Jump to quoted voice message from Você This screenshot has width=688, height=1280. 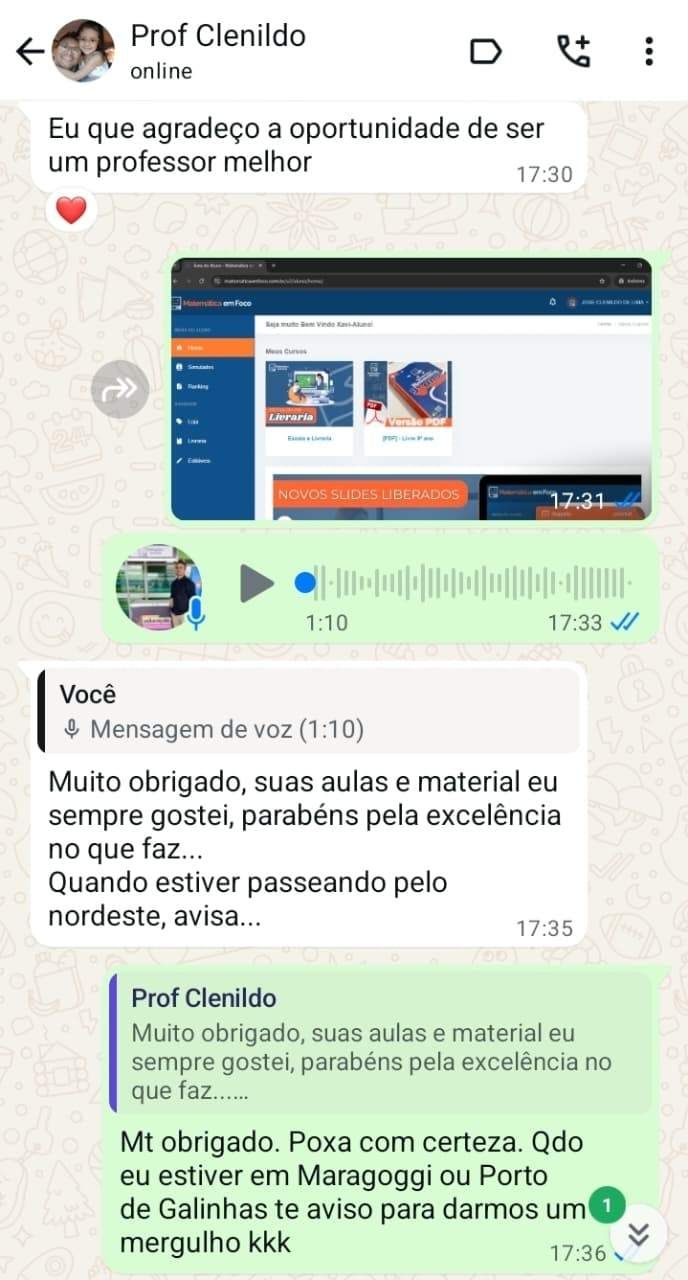point(308,711)
